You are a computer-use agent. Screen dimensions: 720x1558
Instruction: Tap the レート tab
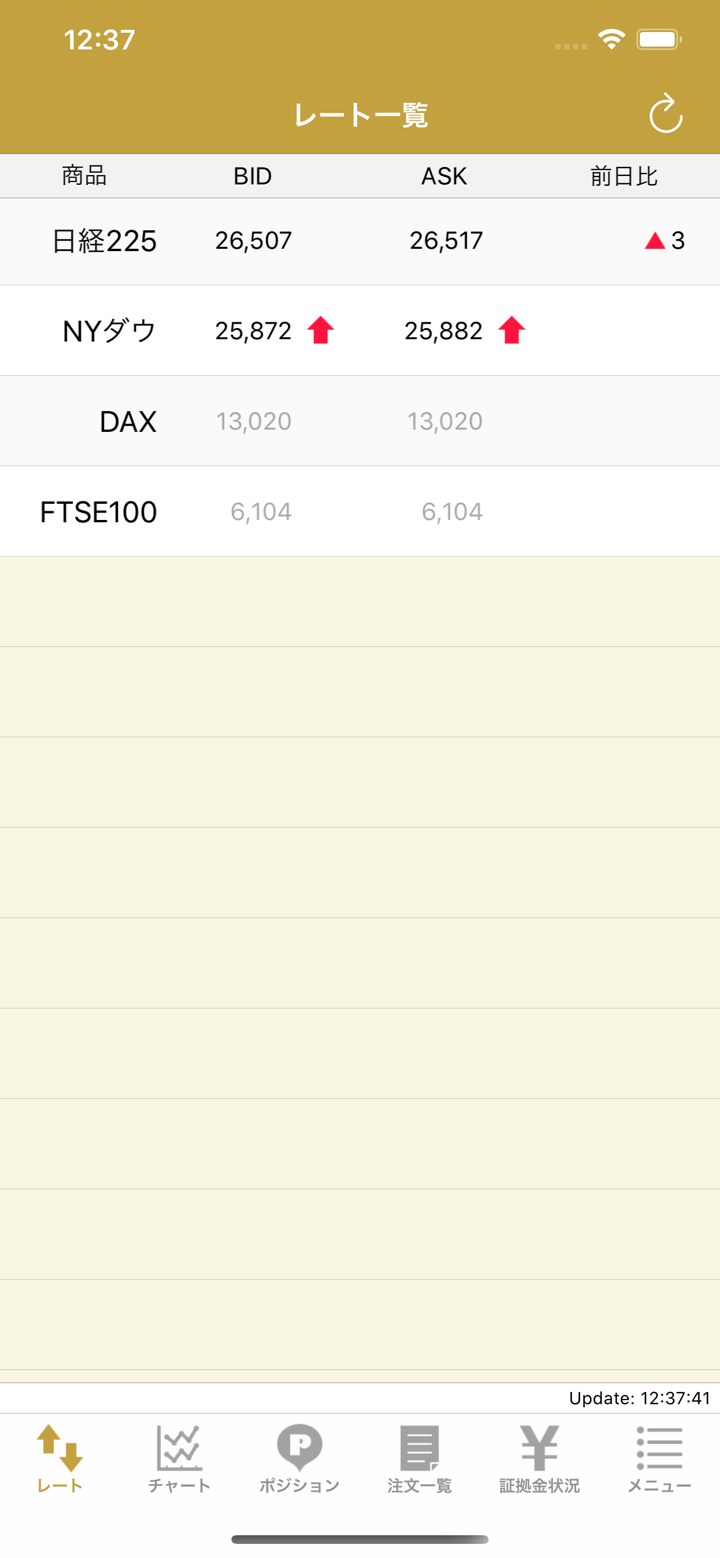(x=60, y=1460)
